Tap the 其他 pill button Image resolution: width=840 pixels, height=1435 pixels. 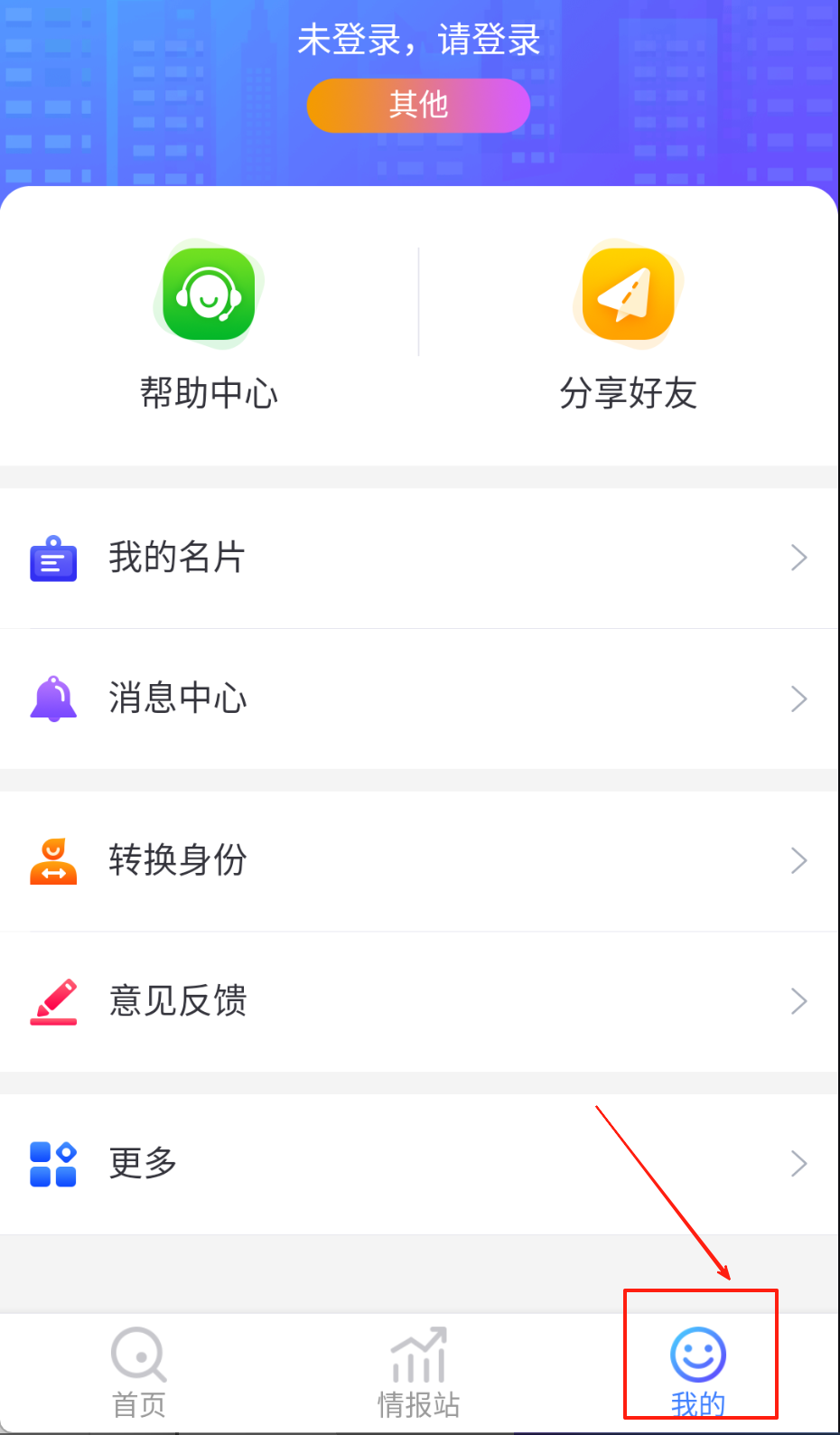(418, 105)
